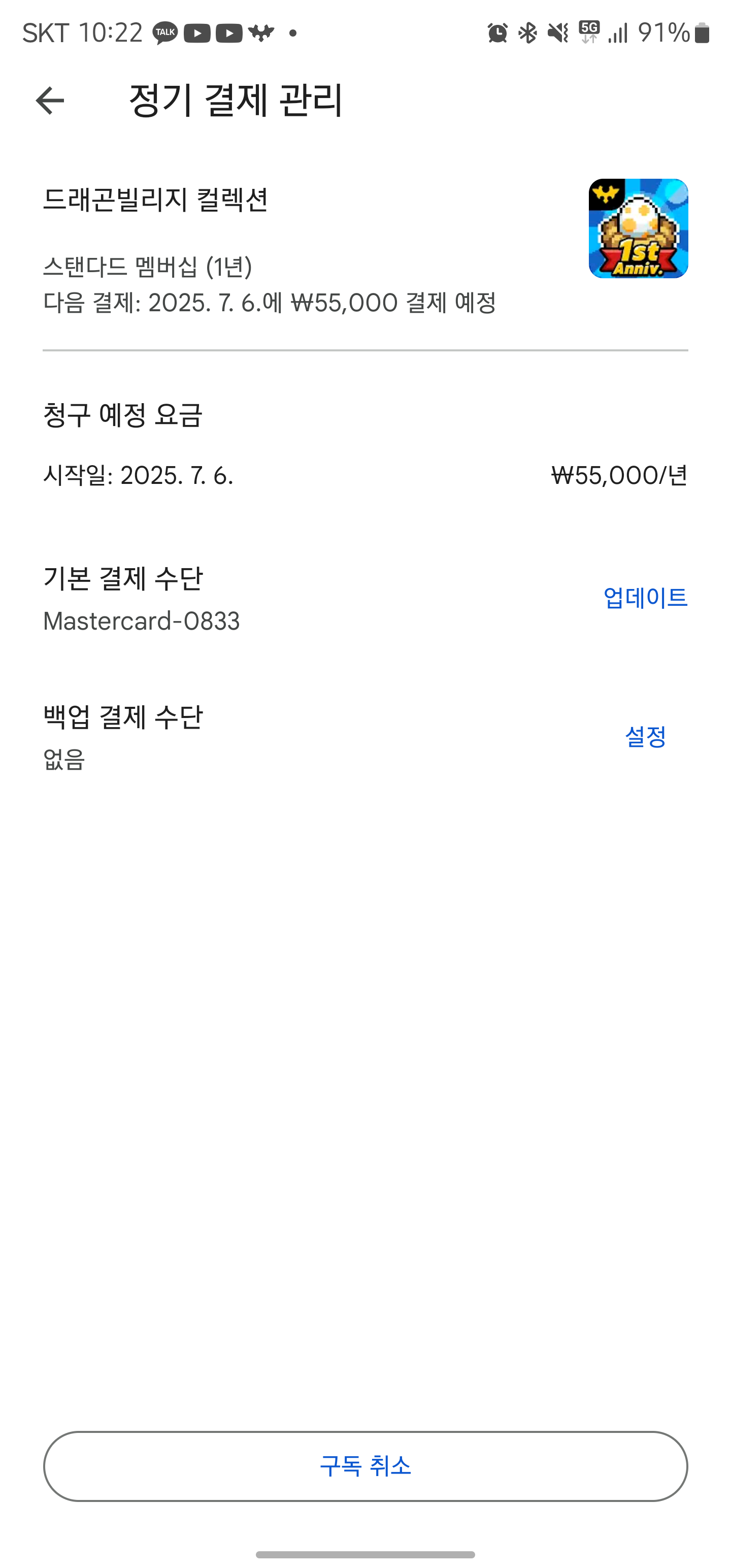Open the 드래곤빌리지 컬렉션 app icon
731x1568 pixels.
(638, 228)
